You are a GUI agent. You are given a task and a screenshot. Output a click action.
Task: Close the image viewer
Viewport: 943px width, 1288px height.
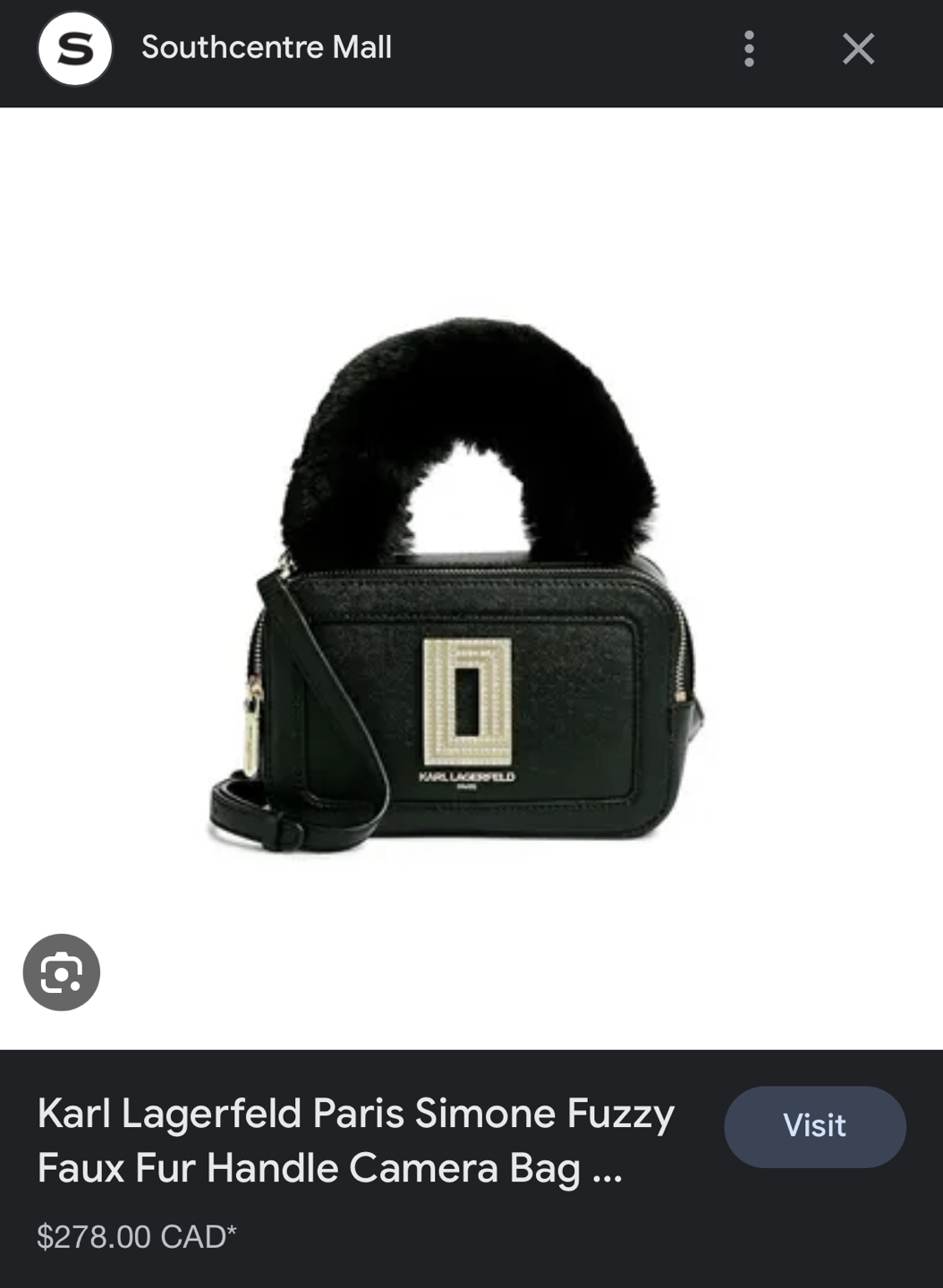pyautogui.click(x=858, y=49)
